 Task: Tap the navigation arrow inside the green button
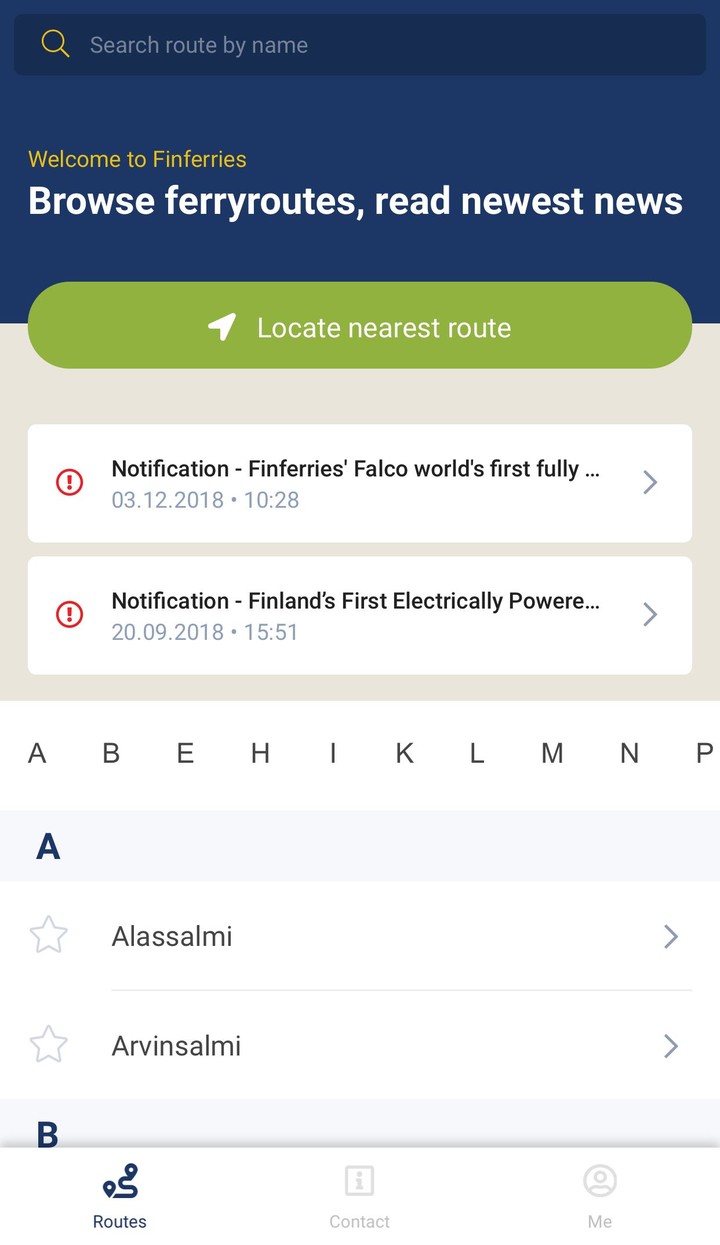pos(222,326)
